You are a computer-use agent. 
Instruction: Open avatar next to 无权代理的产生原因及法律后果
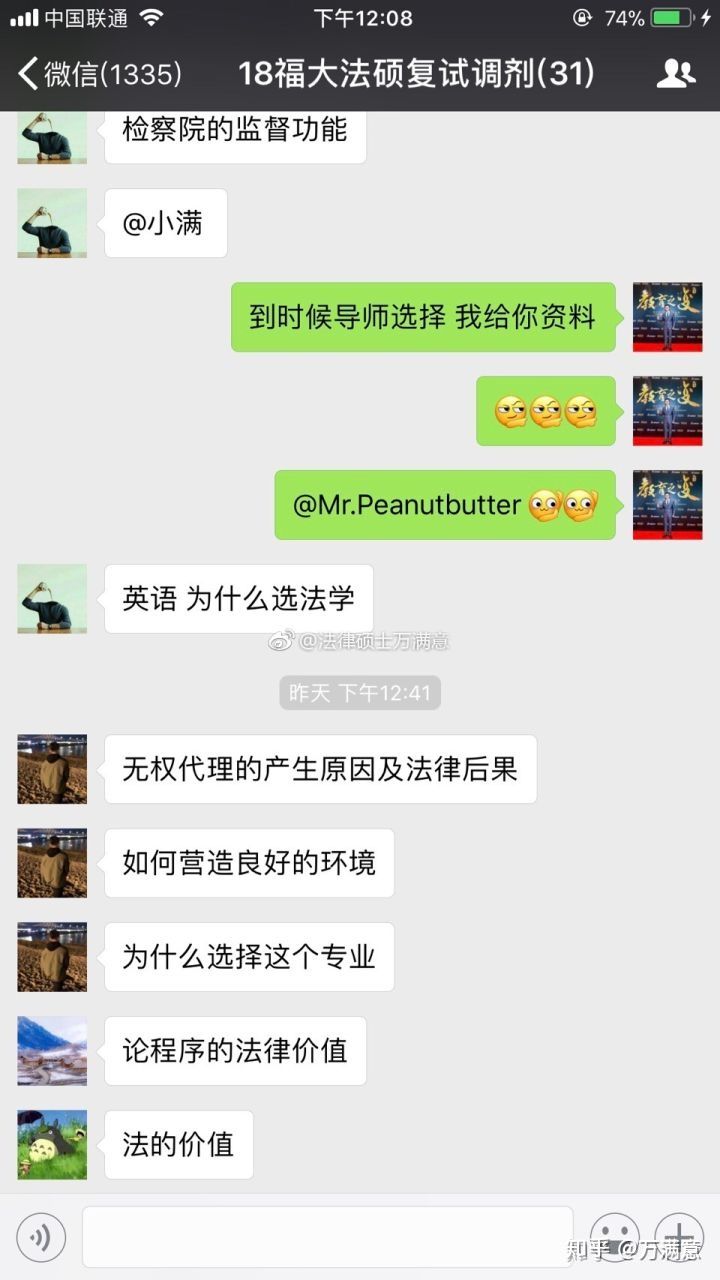tap(52, 769)
